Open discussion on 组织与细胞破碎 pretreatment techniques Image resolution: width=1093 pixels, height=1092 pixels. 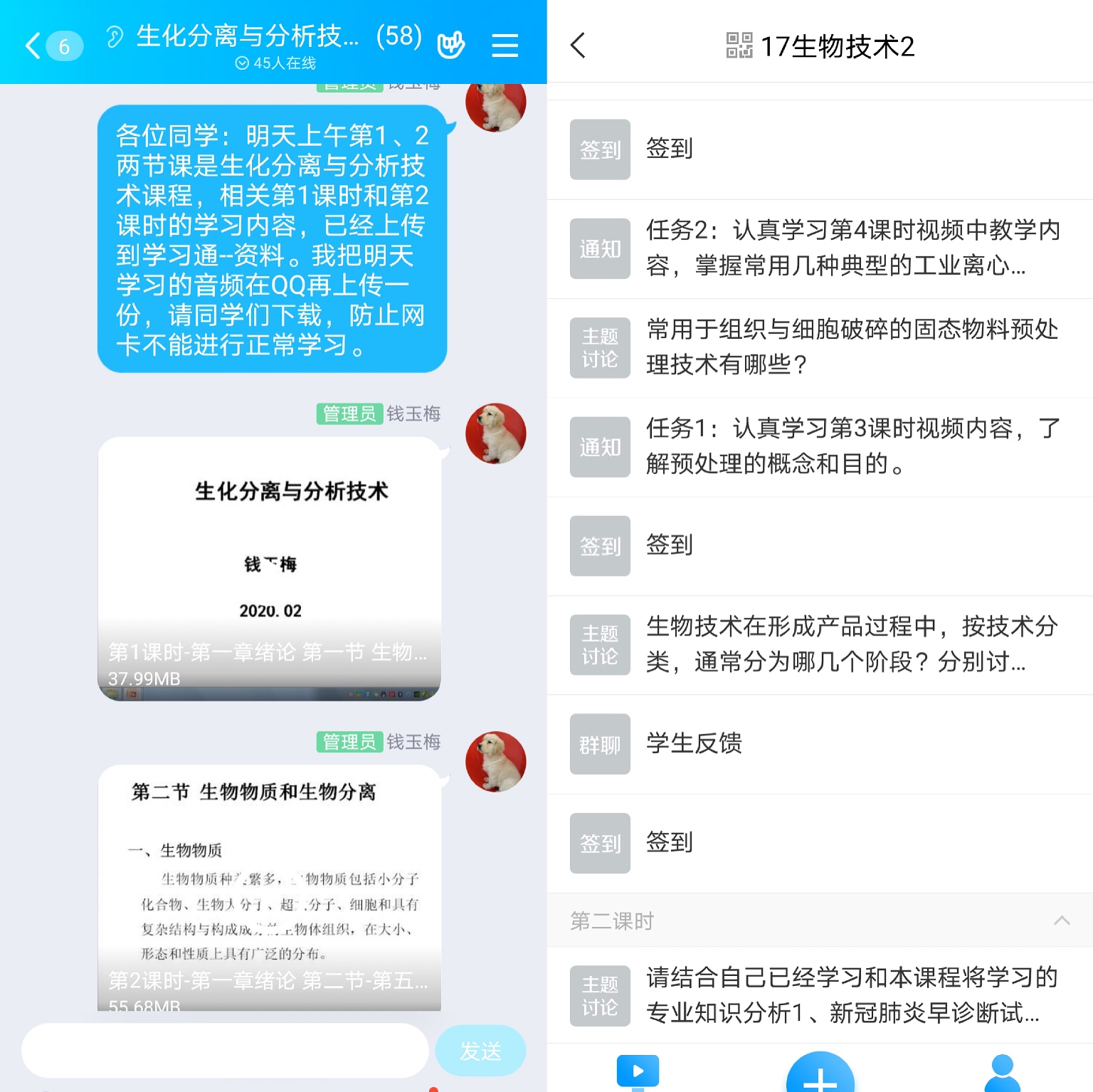(x=820, y=347)
